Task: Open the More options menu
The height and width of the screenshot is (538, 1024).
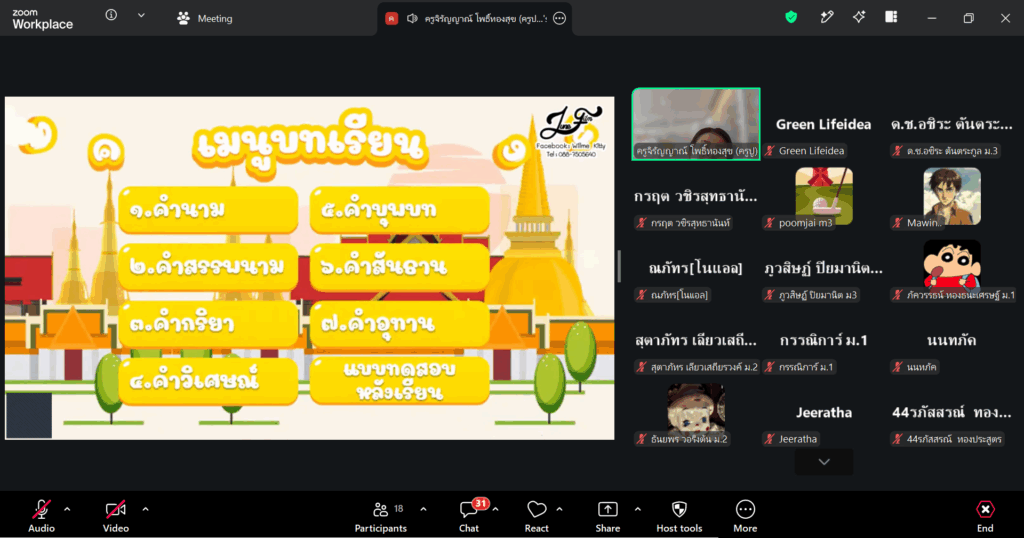Action: (745, 516)
